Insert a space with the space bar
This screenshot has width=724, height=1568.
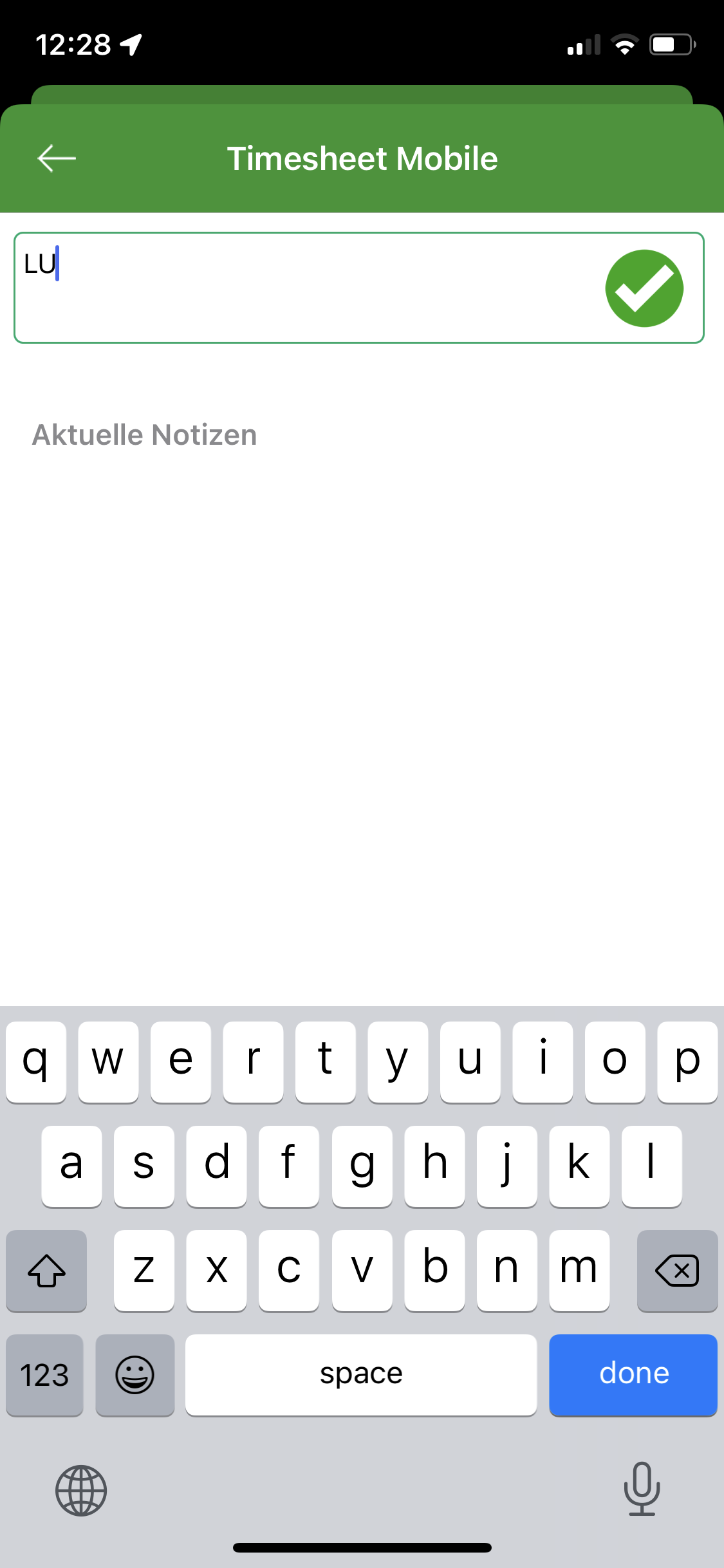click(361, 1374)
